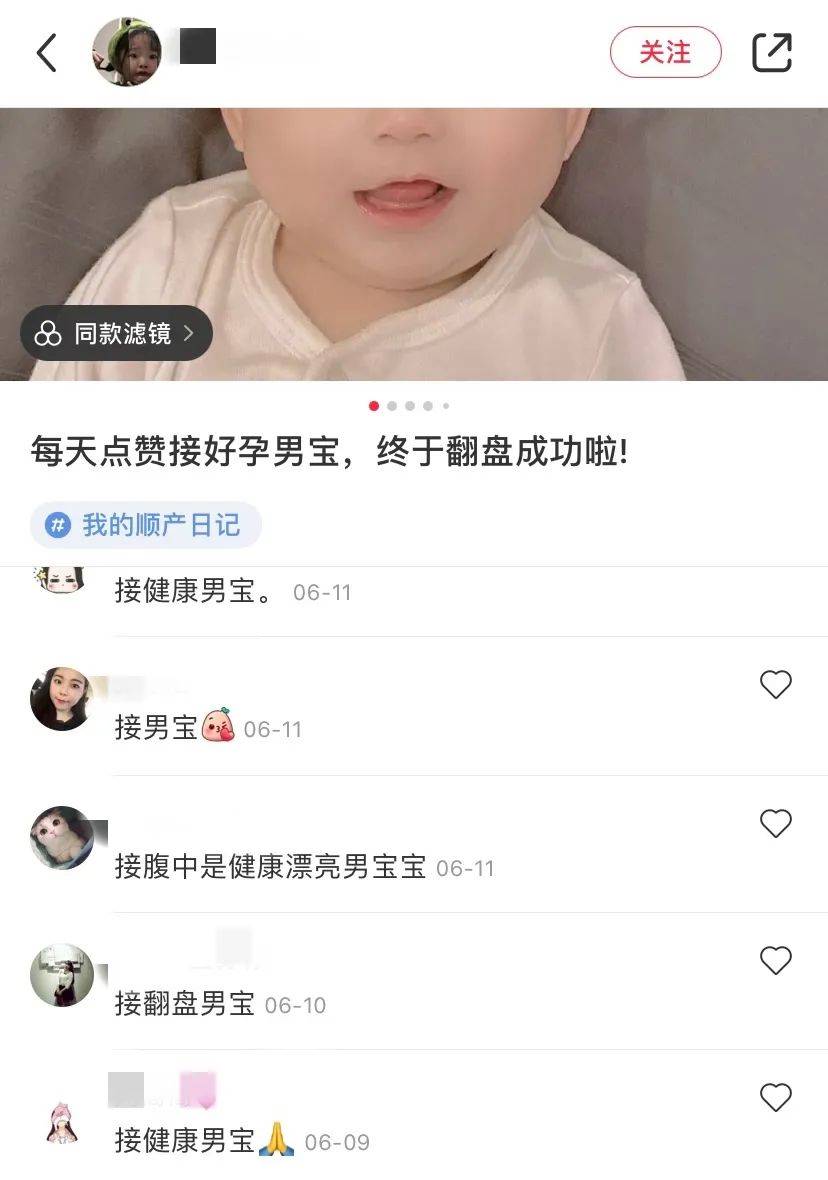Like the comment 接健康男宝 from 06-09
This screenshot has width=828, height=1180.
[x=776, y=1098]
